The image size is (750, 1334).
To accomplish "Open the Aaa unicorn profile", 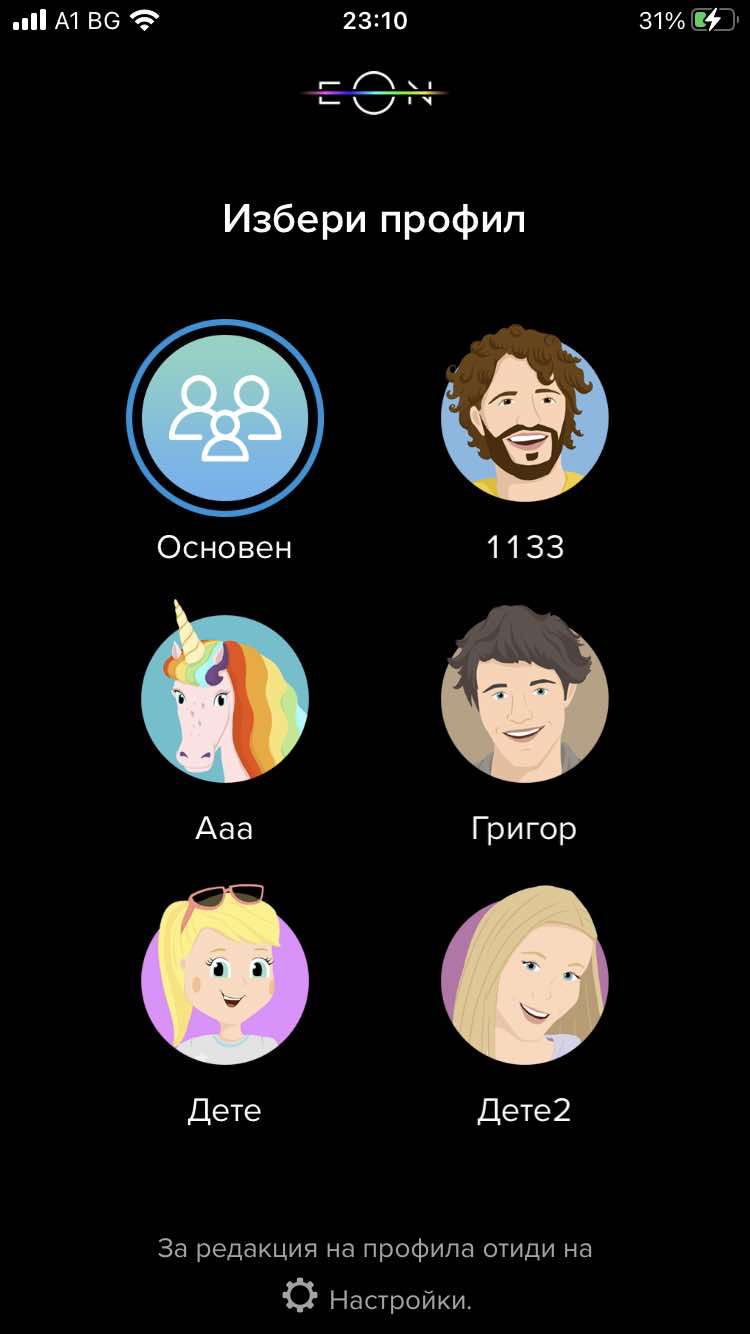I will (x=225, y=698).
